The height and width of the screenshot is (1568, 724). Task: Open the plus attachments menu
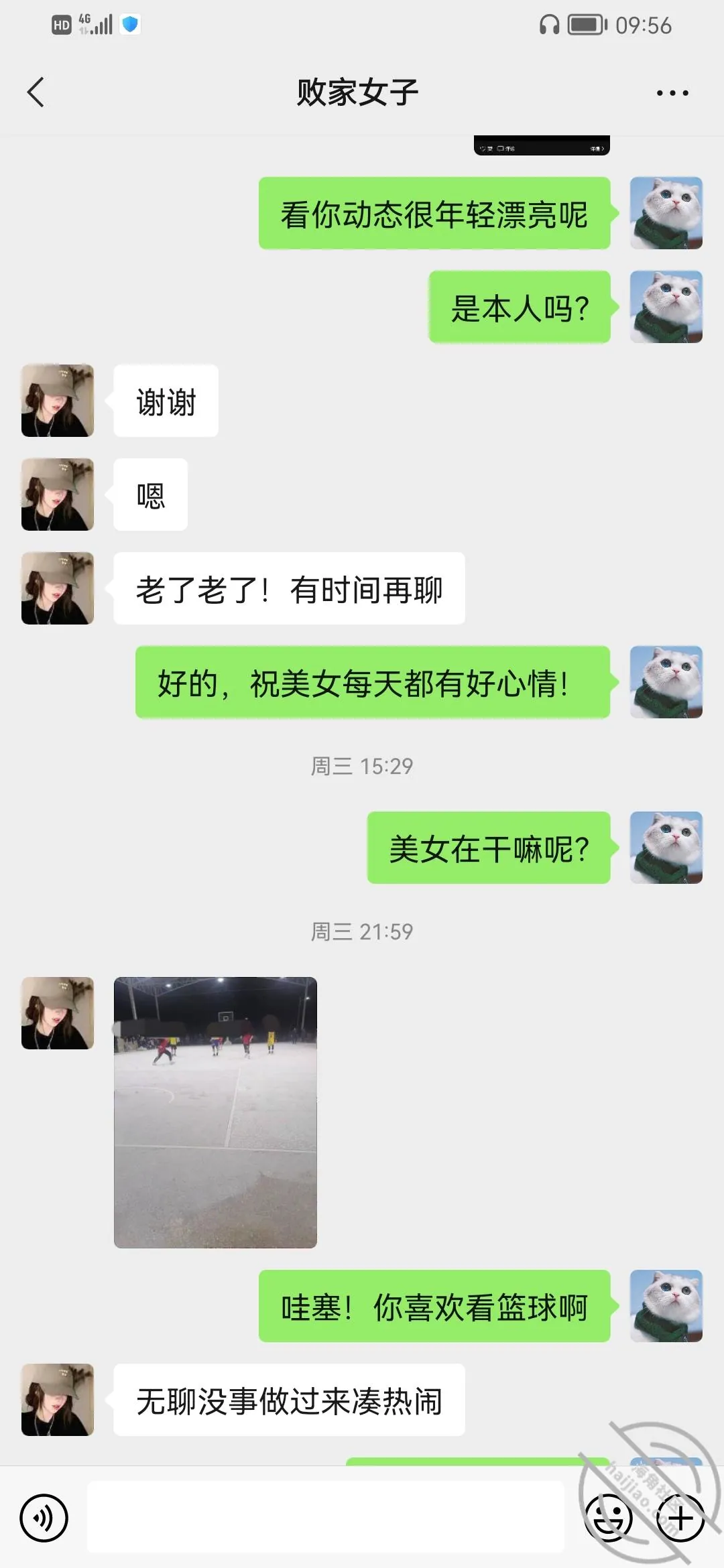(x=680, y=1518)
